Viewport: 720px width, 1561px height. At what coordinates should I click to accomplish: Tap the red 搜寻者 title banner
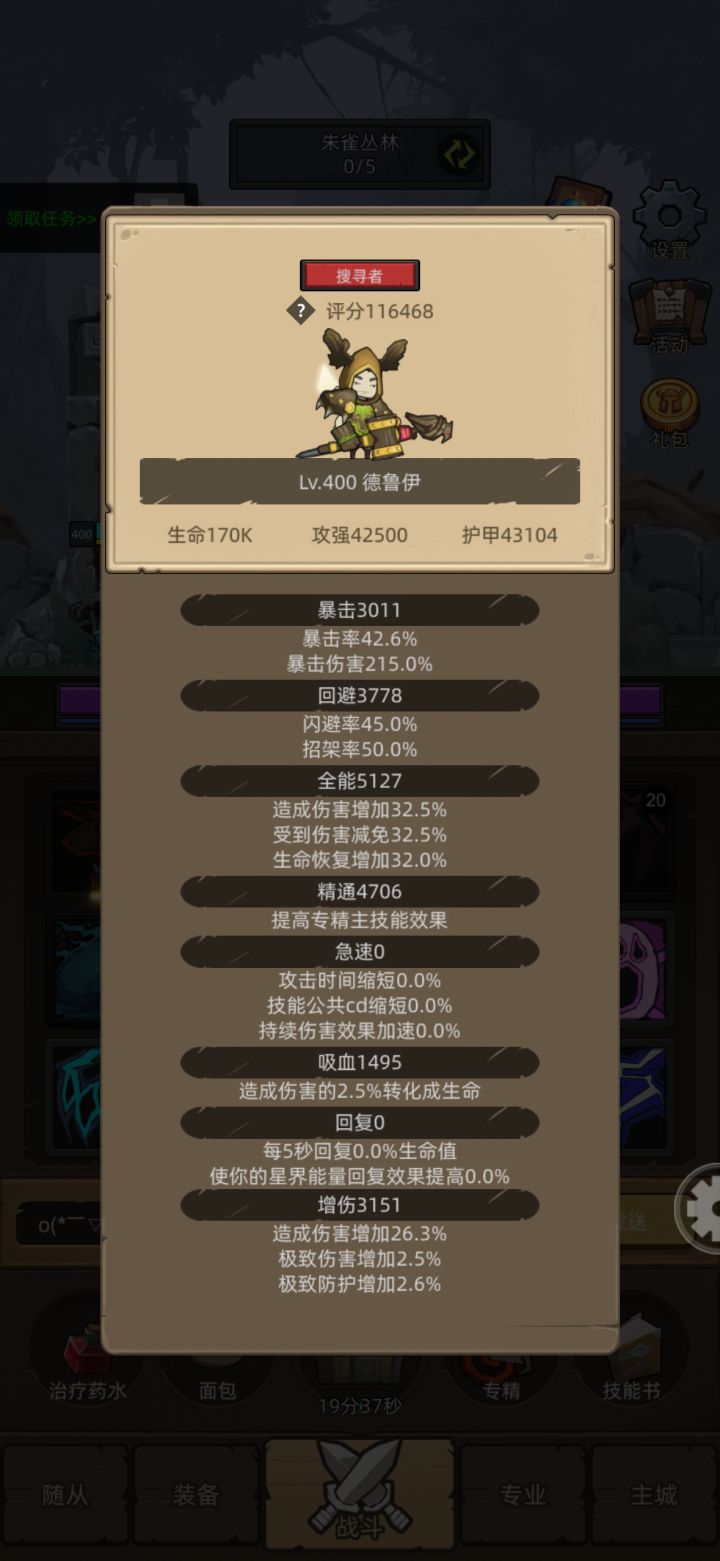click(360, 275)
